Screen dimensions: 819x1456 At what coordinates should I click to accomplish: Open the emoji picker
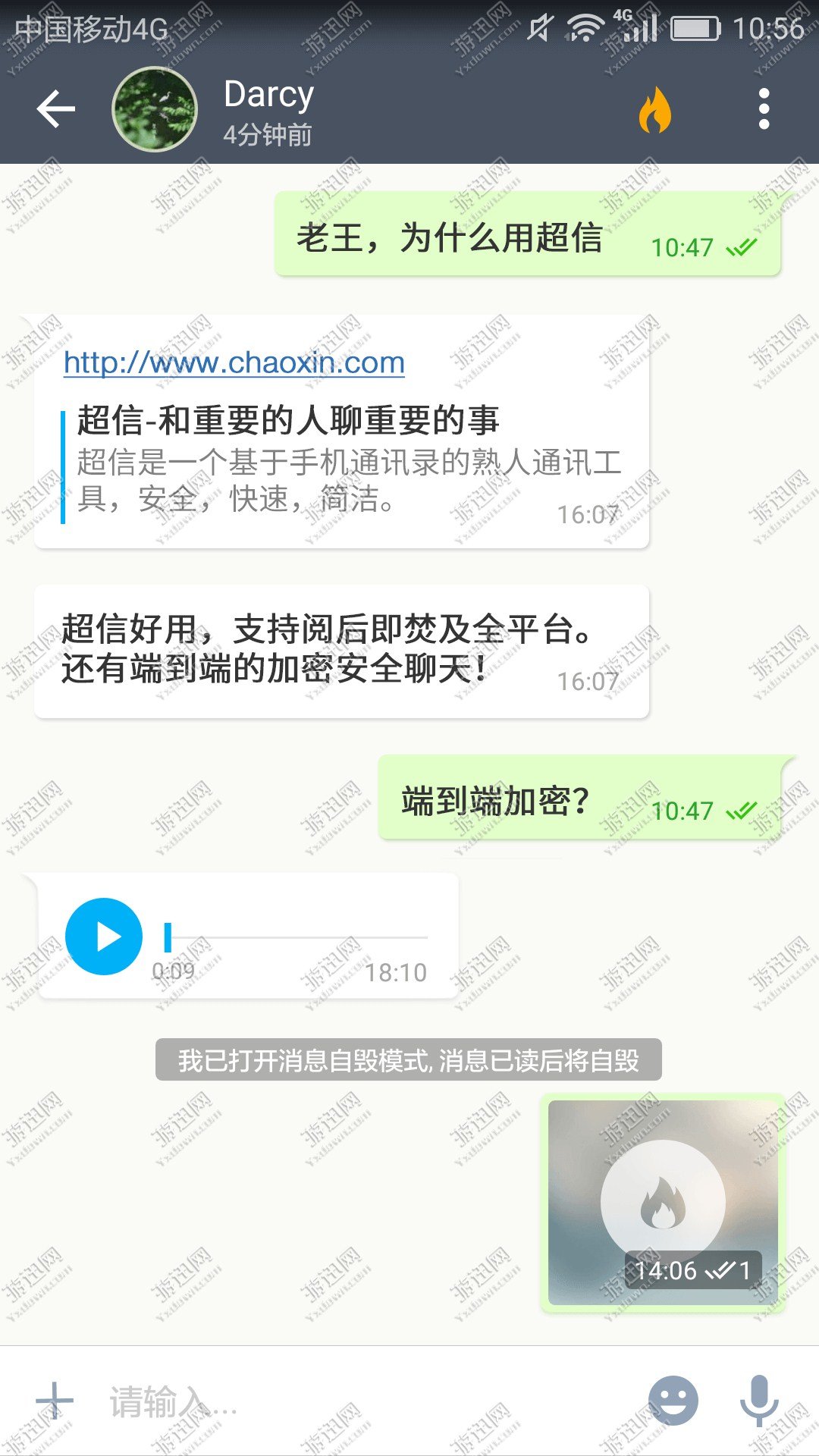(x=673, y=1401)
